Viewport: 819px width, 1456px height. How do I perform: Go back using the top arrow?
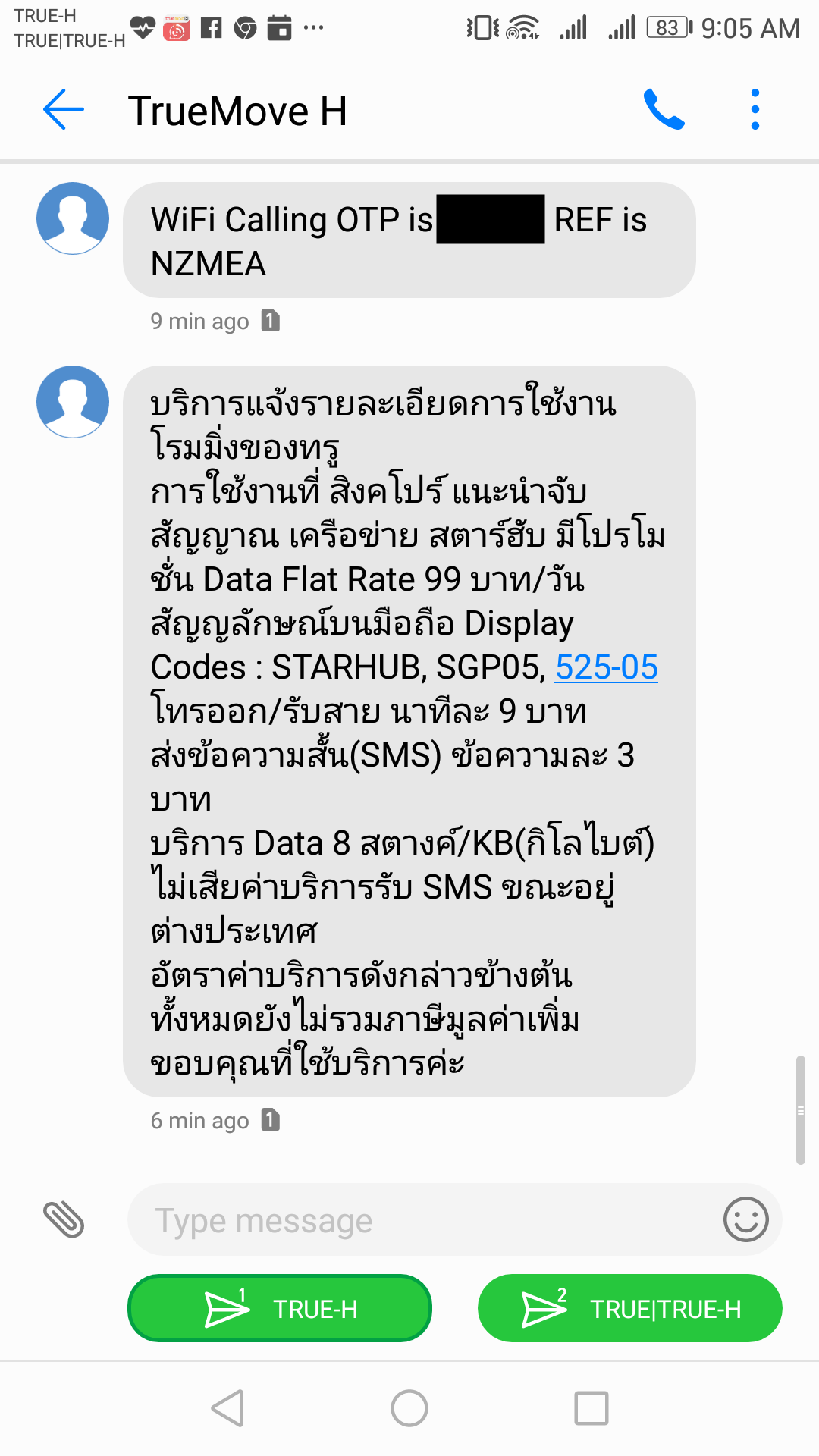[64, 109]
